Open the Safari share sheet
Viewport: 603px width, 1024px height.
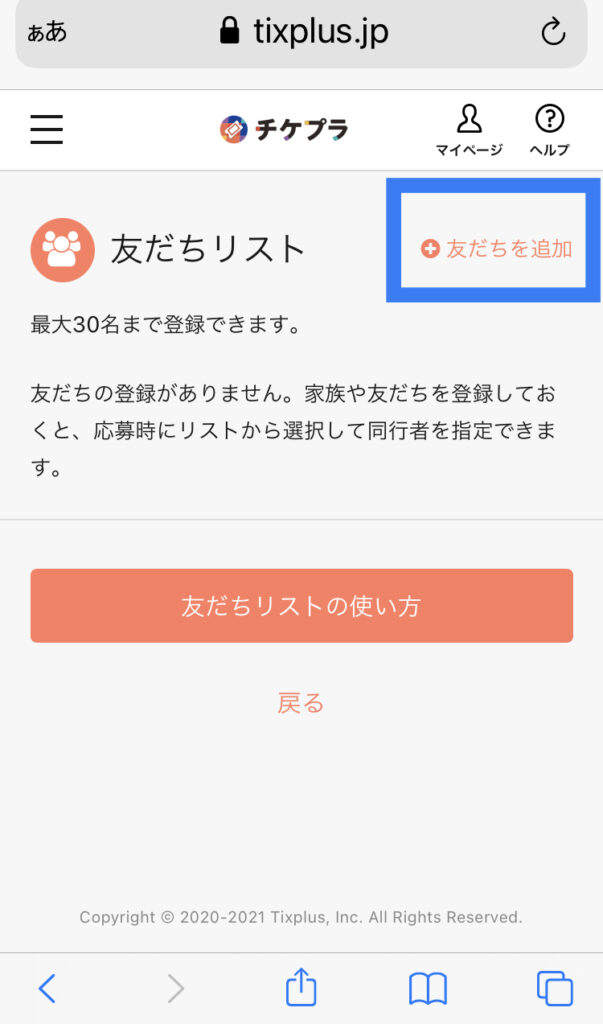click(x=301, y=987)
